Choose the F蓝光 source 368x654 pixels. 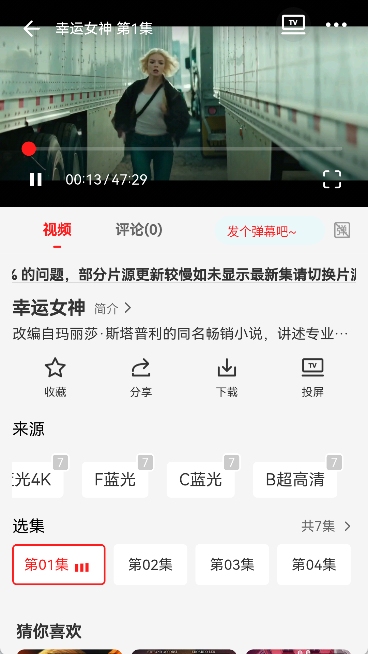pyautogui.click(x=115, y=480)
